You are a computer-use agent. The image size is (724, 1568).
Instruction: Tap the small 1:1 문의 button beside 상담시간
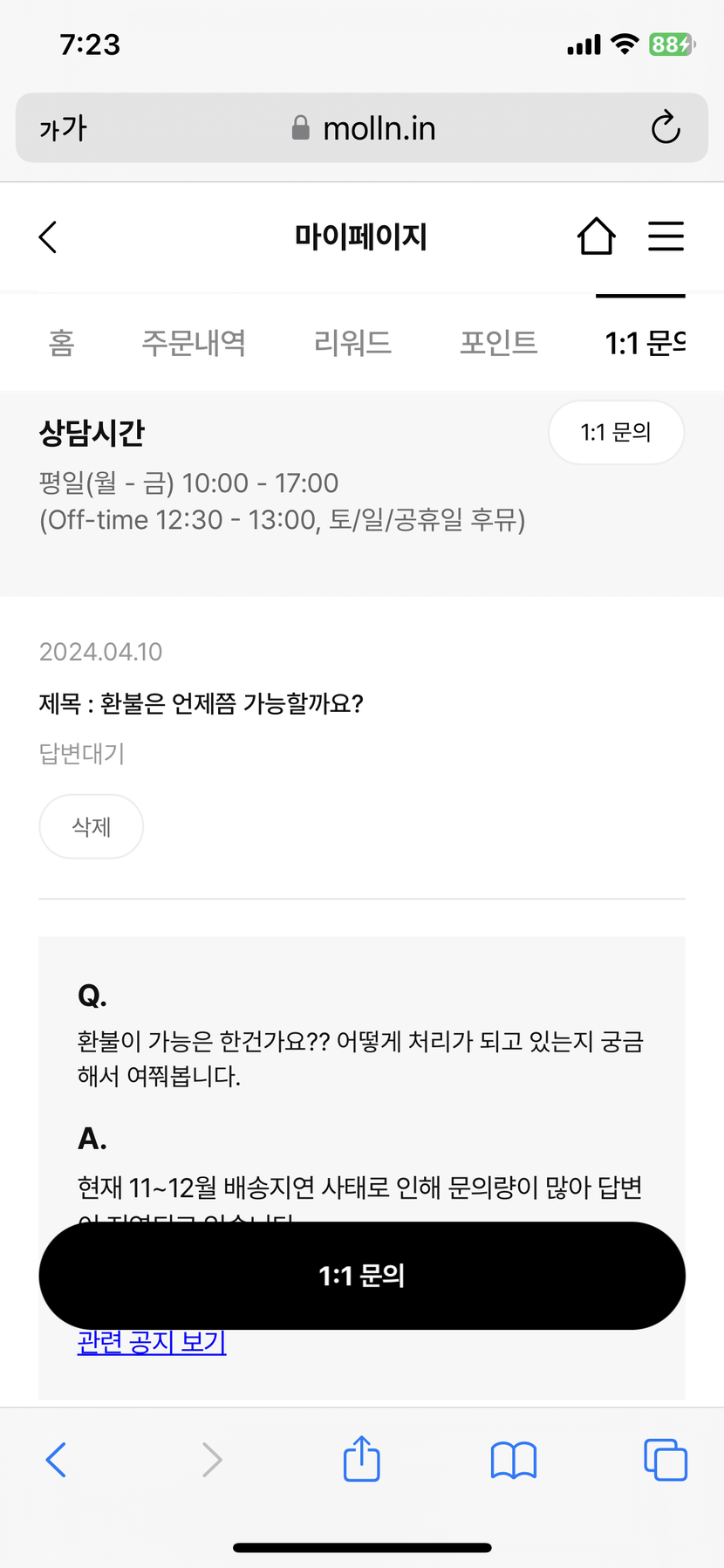(x=616, y=432)
